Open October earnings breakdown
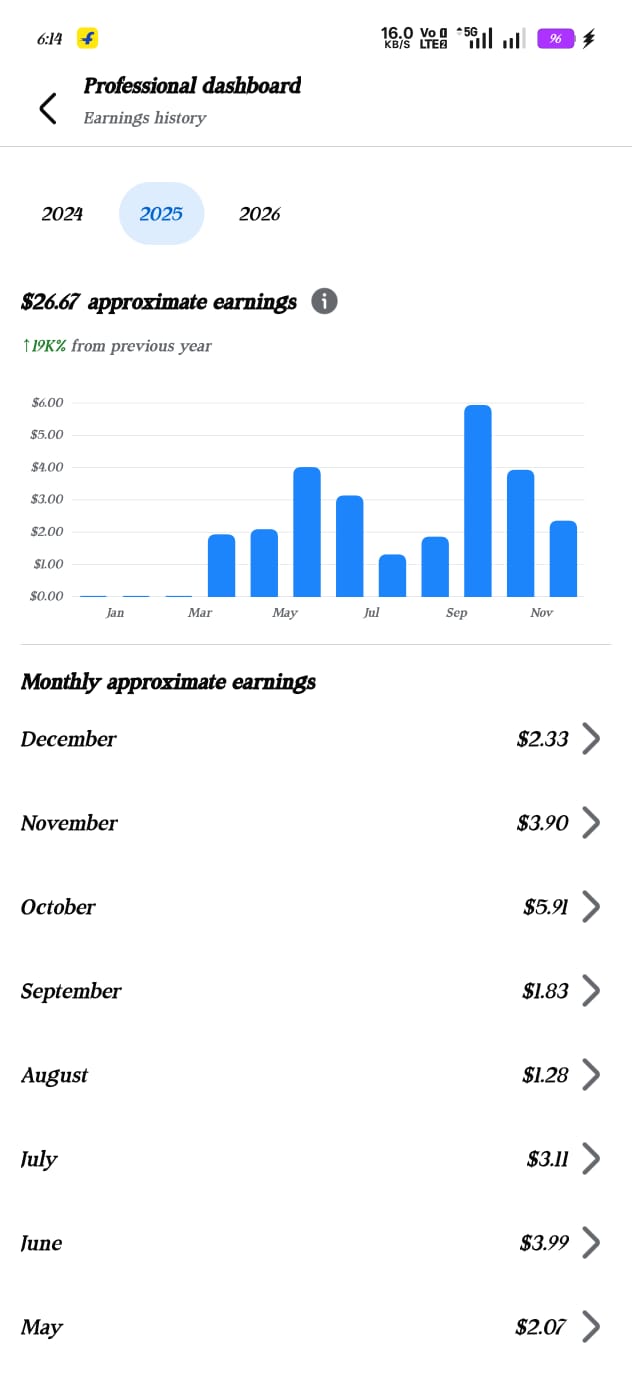The width and height of the screenshot is (632, 1390). click(x=590, y=907)
